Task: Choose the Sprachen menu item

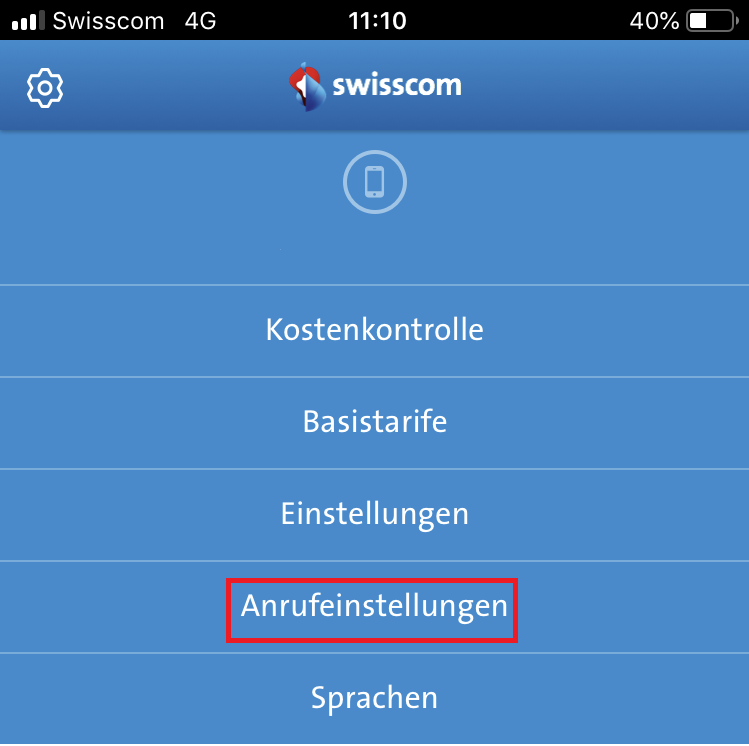Action: (x=374, y=697)
